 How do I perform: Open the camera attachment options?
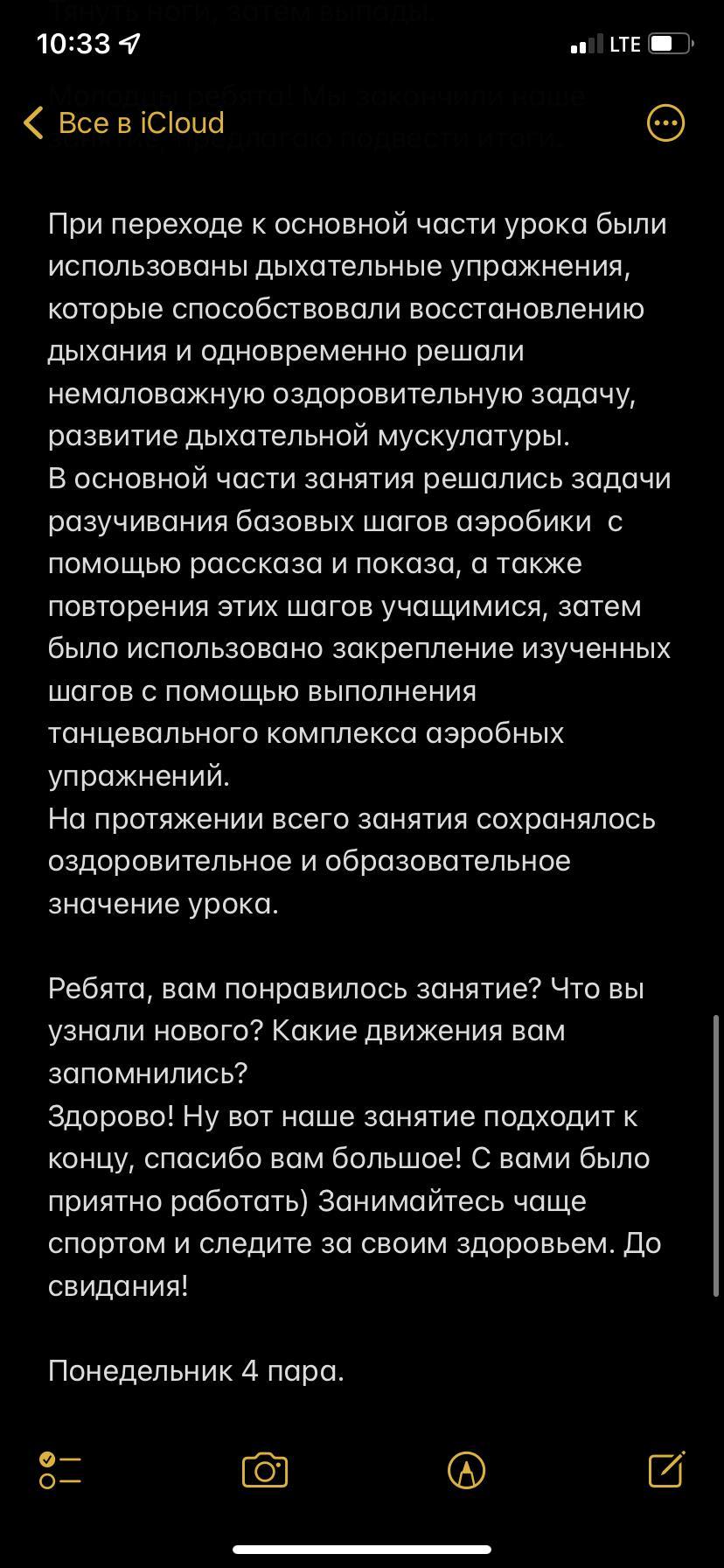point(265,1470)
